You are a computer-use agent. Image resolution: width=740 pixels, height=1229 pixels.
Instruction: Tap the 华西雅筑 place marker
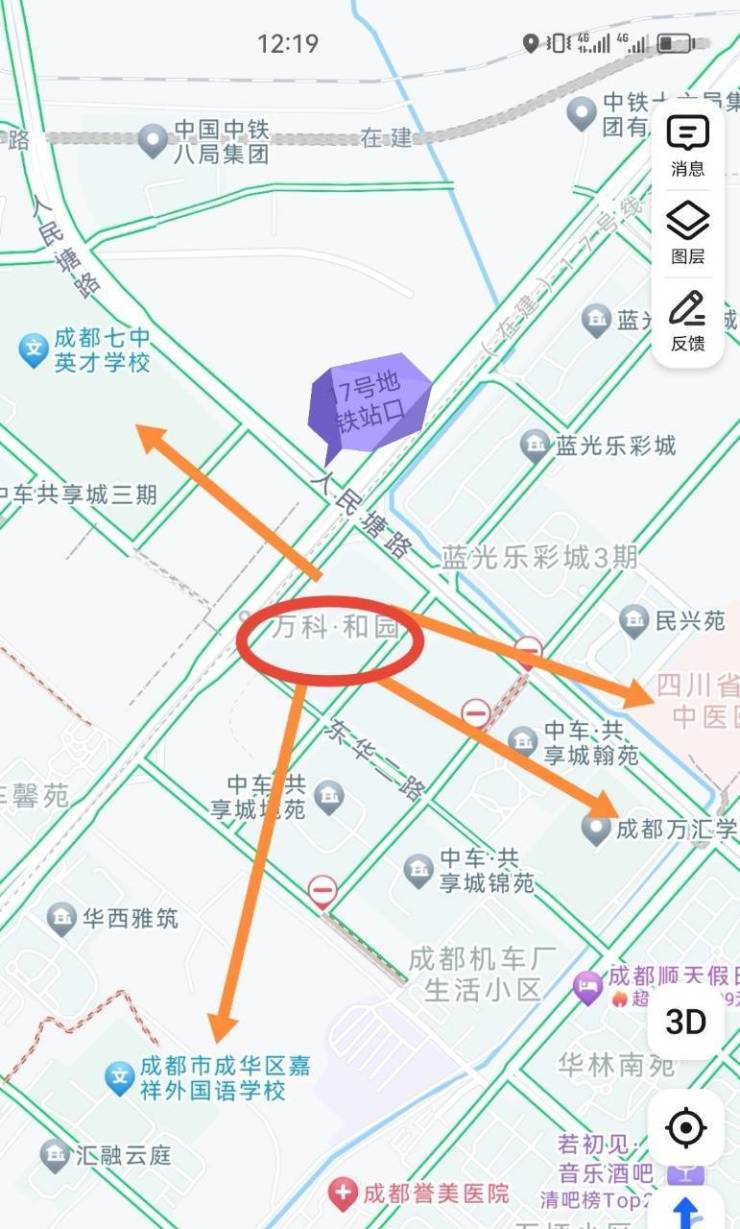(62, 917)
